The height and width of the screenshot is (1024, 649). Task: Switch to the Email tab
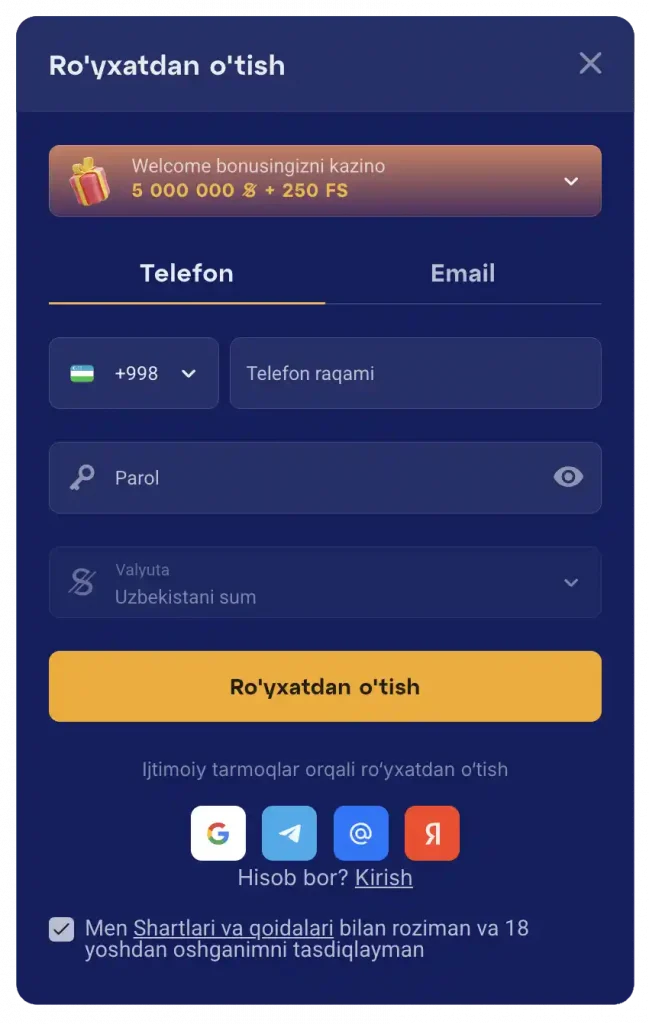pyautogui.click(x=462, y=273)
